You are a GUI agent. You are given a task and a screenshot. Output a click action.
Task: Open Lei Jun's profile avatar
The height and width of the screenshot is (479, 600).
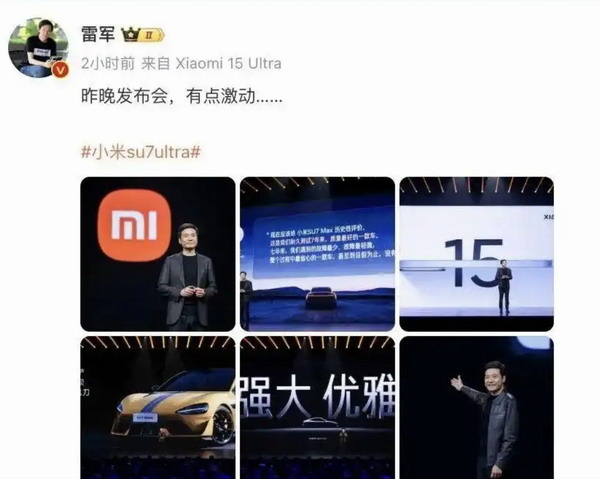click(x=38, y=46)
